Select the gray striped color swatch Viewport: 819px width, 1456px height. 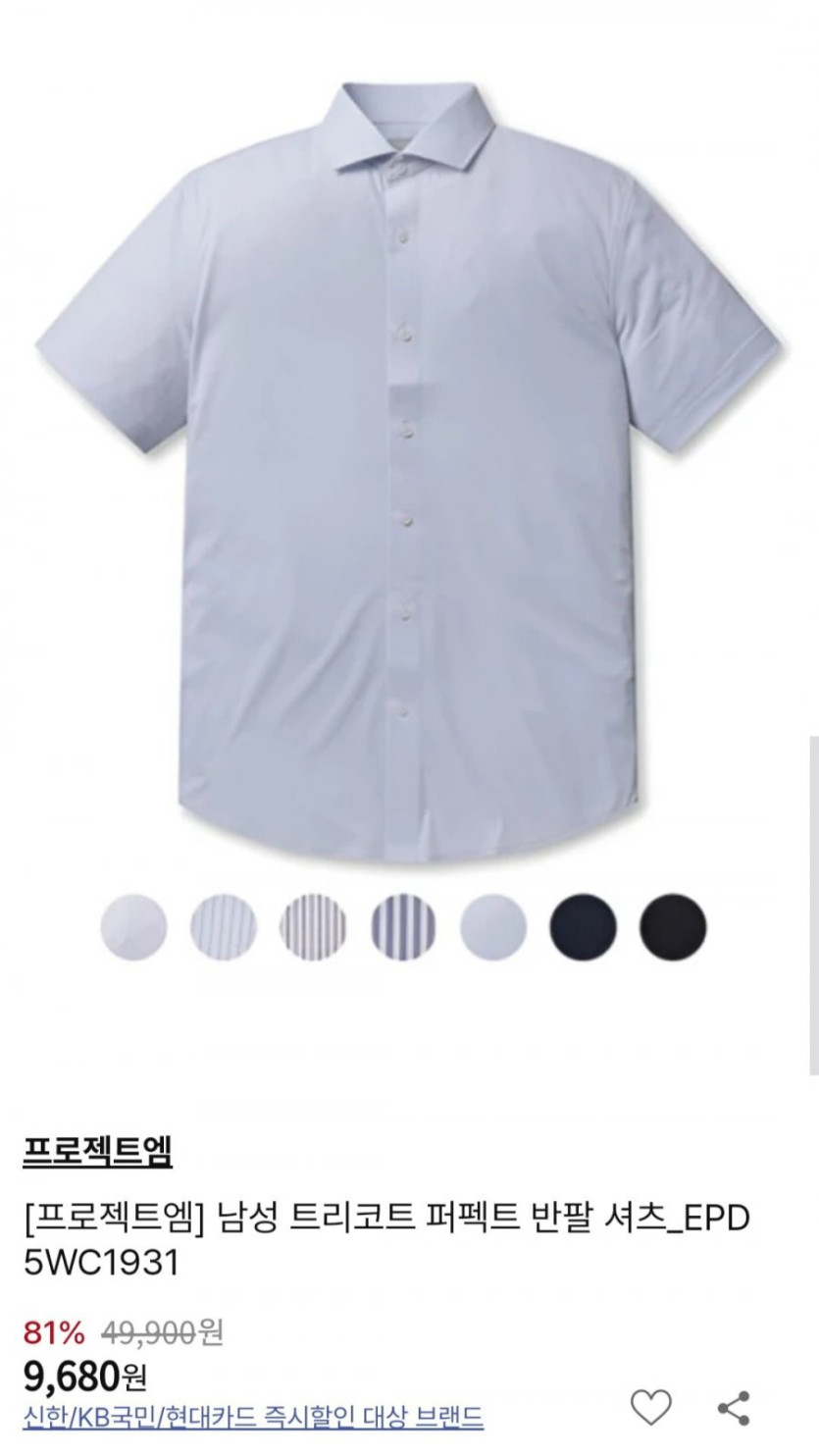(x=313, y=927)
